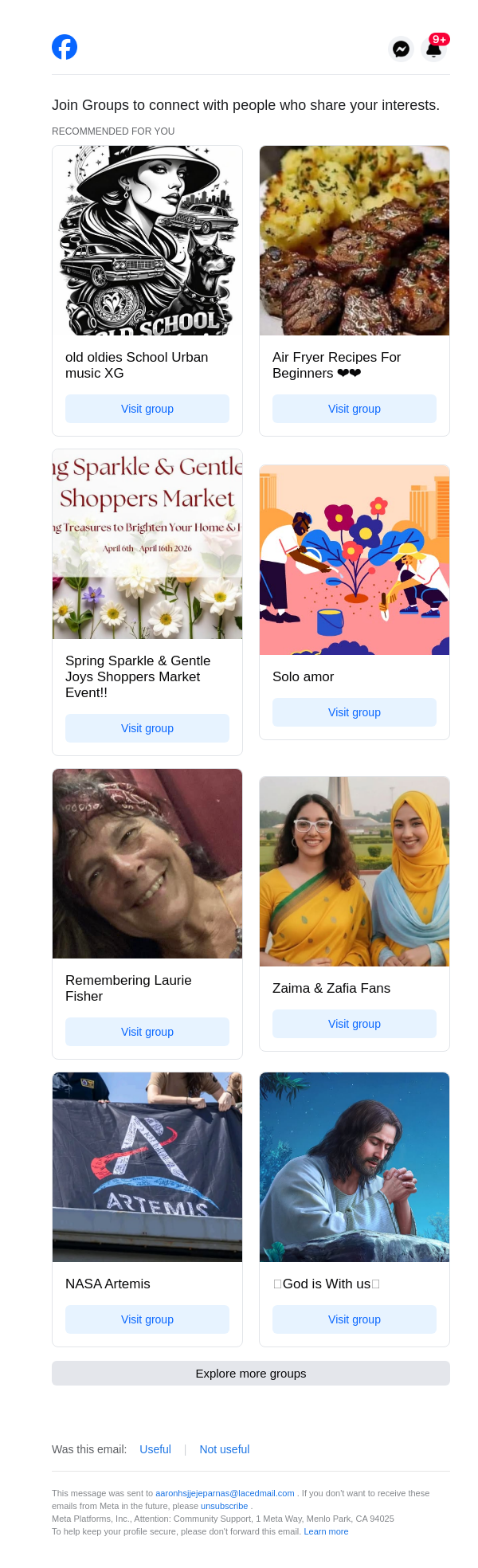Explore more groups

[251, 1374]
